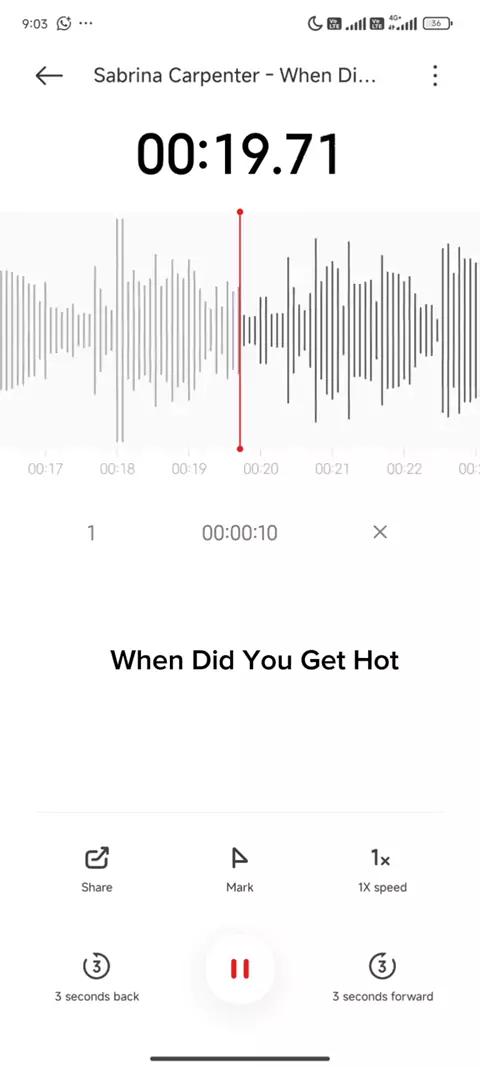Pause the playback
This screenshot has height=1068, width=480.
(240, 969)
